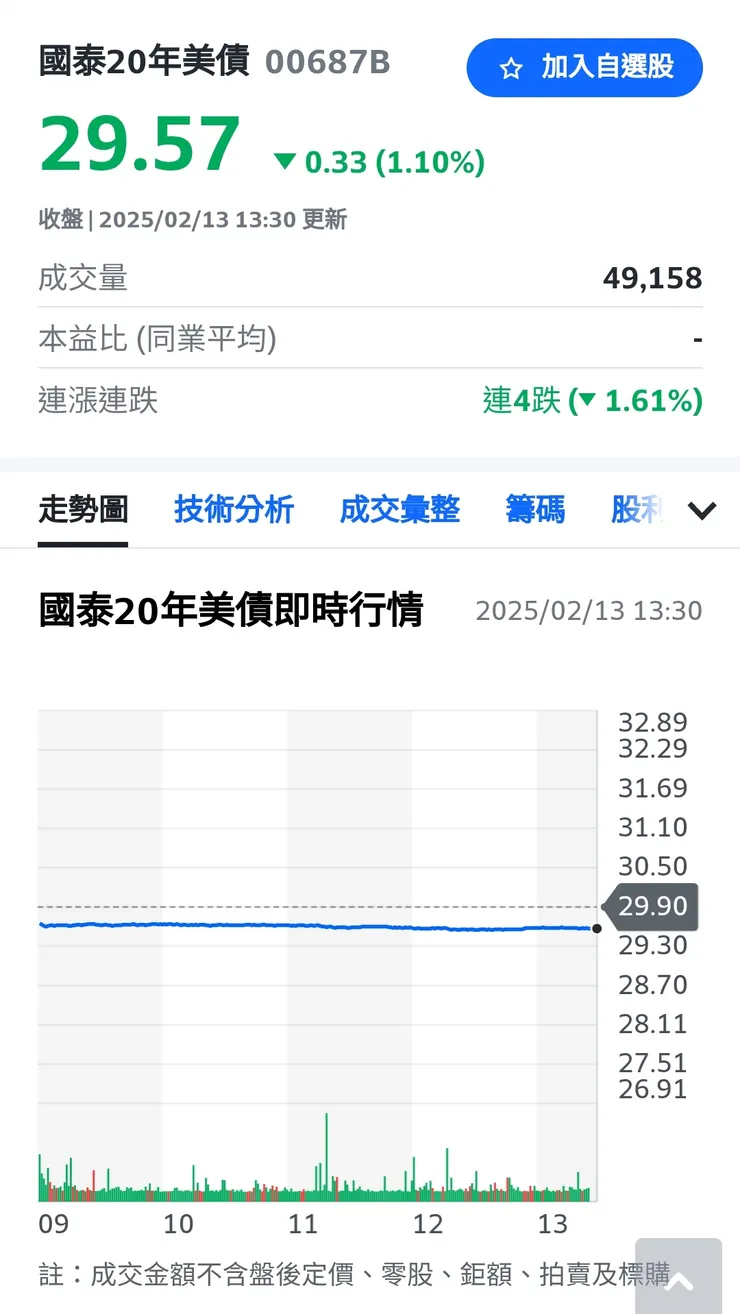
Task: Click the chart's dashed reference line endpoint dot
Action: coord(596,929)
